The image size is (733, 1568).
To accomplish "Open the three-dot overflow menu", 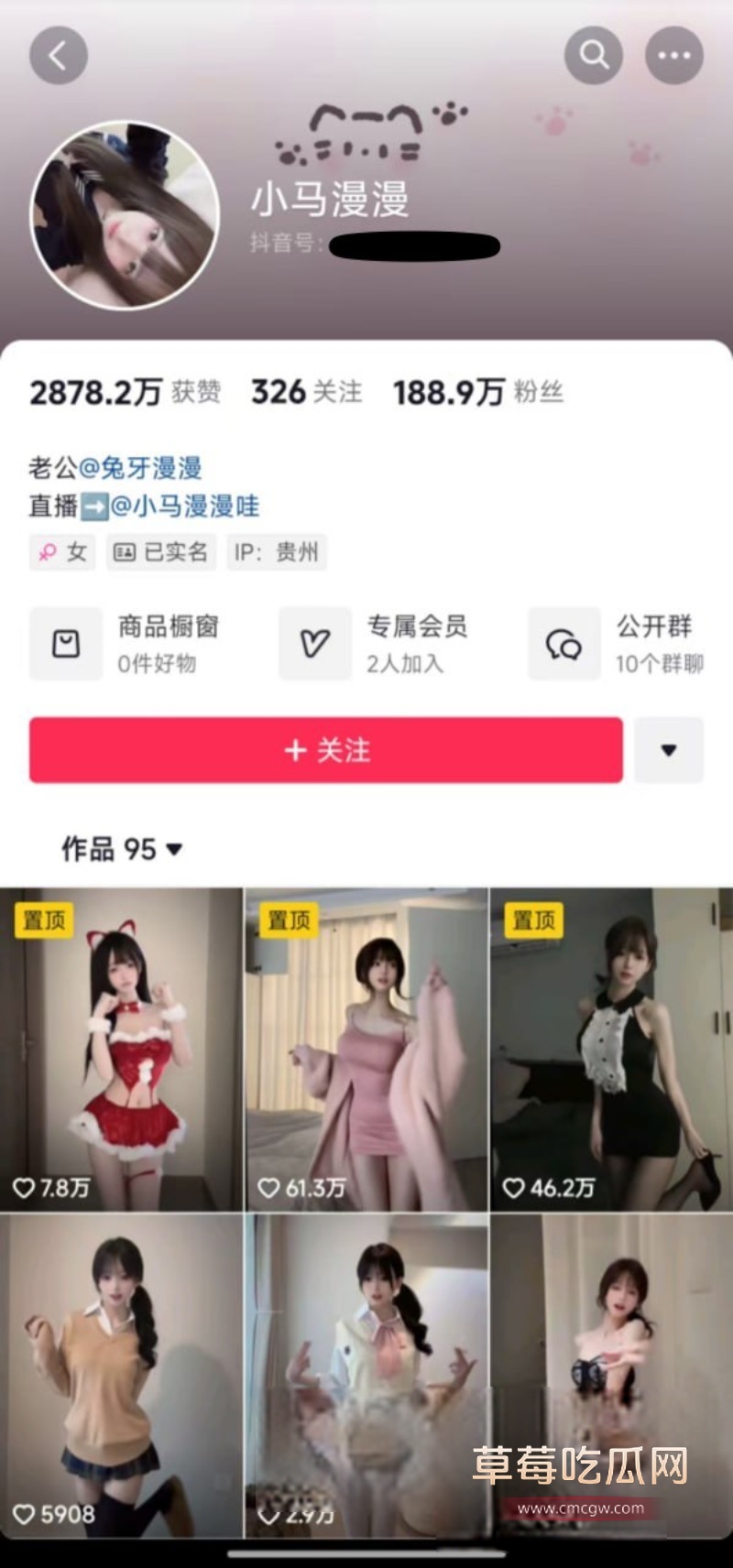I will click(674, 56).
